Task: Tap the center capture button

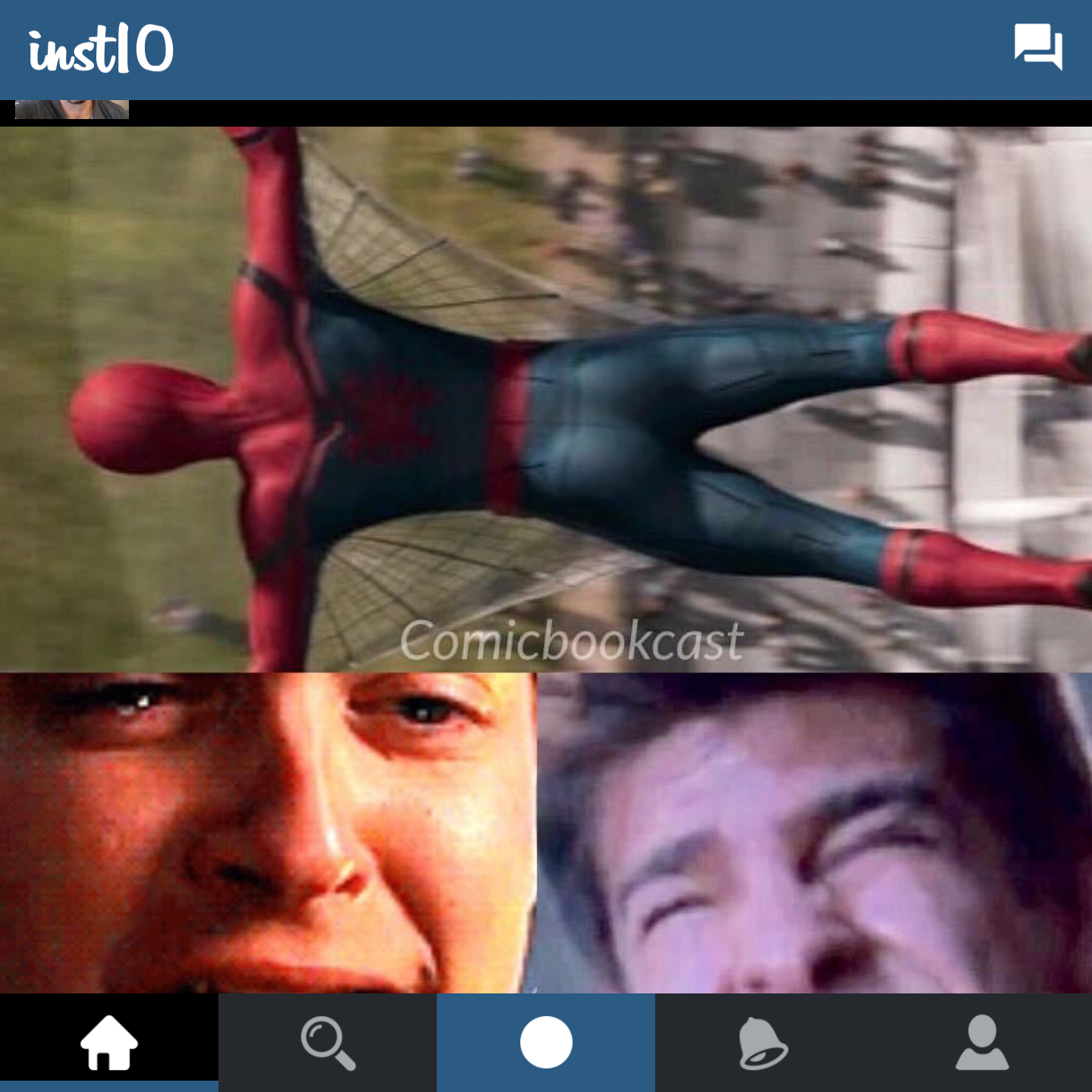Action: [546, 1042]
